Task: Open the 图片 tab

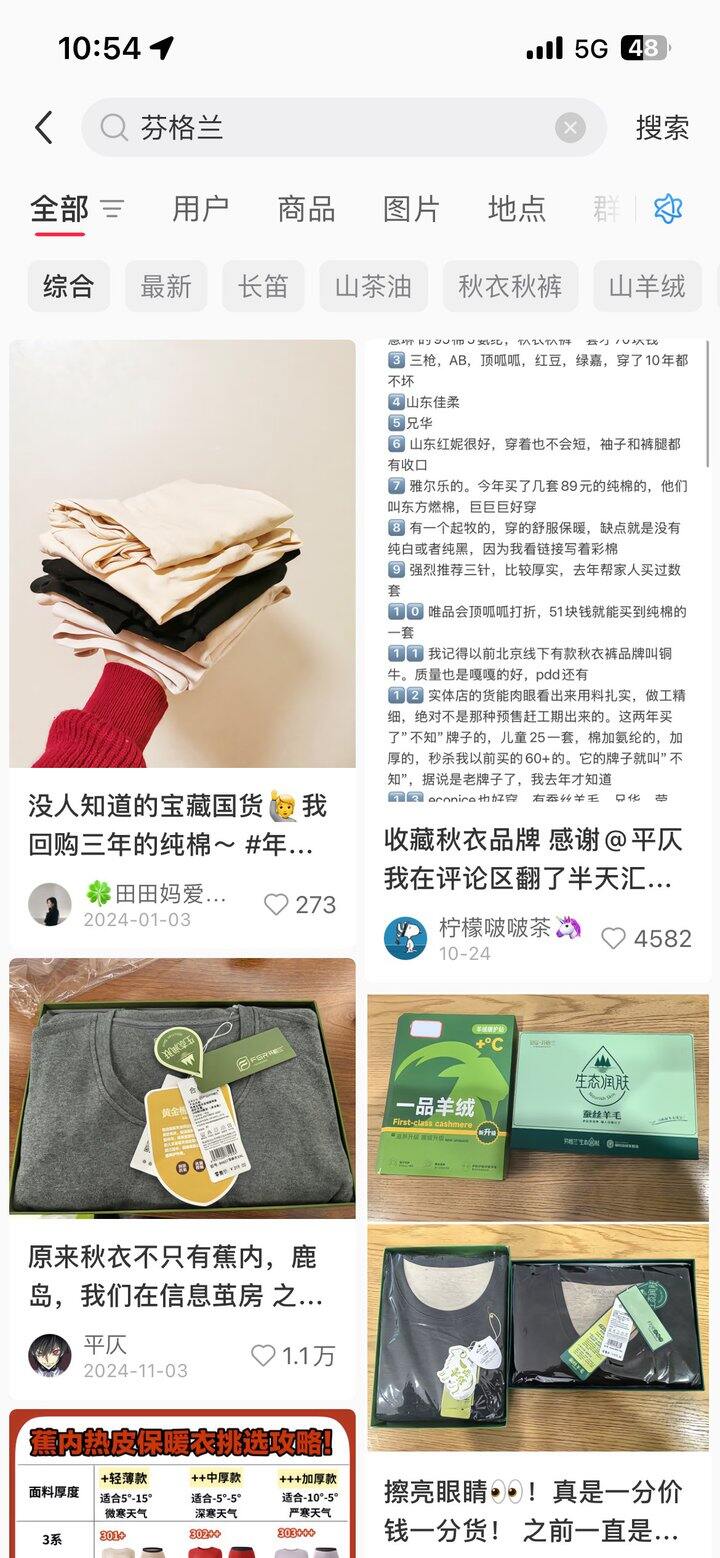Action: 411,209
